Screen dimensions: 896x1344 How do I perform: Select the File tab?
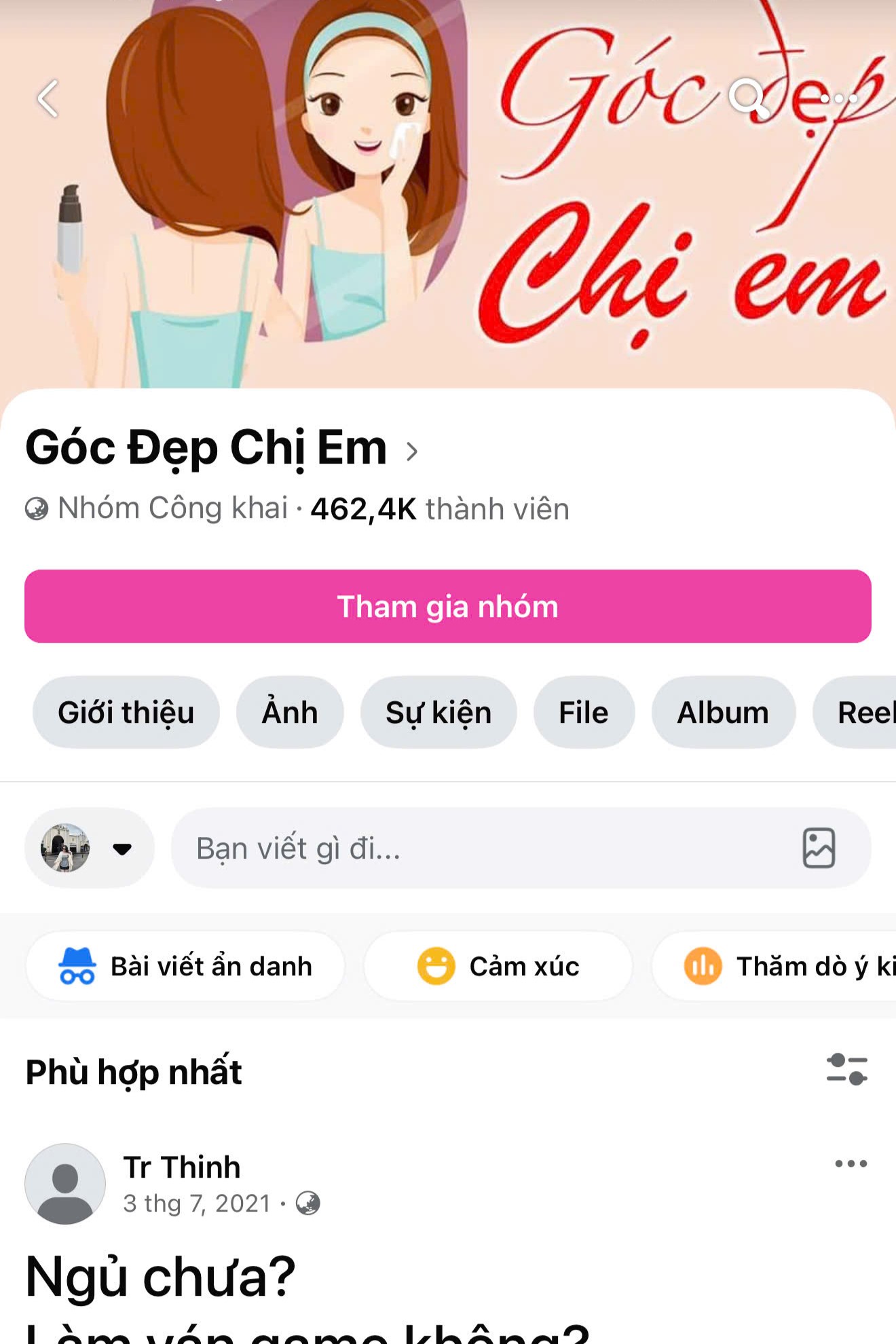(x=582, y=712)
